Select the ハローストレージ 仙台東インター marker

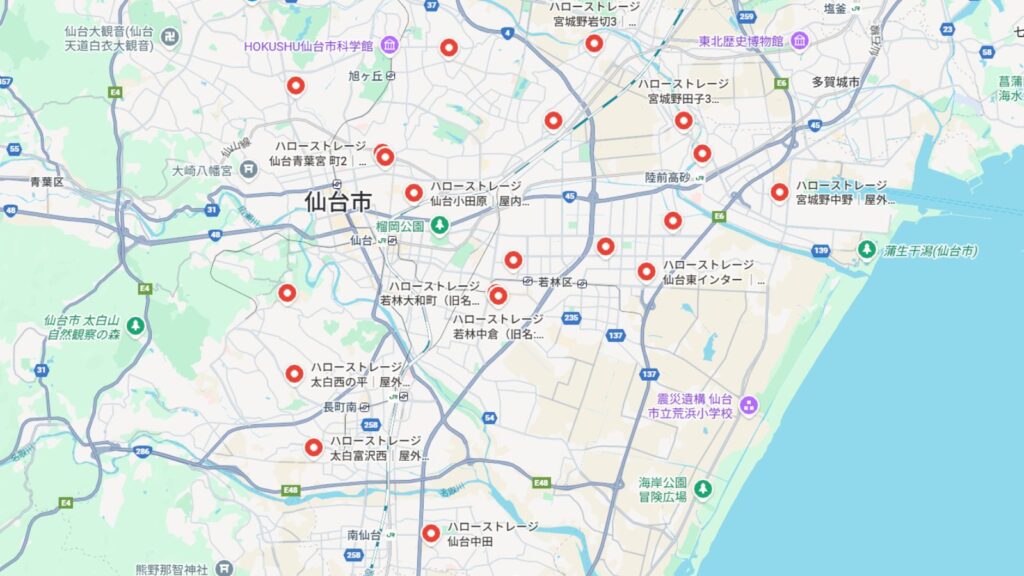[646, 271]
